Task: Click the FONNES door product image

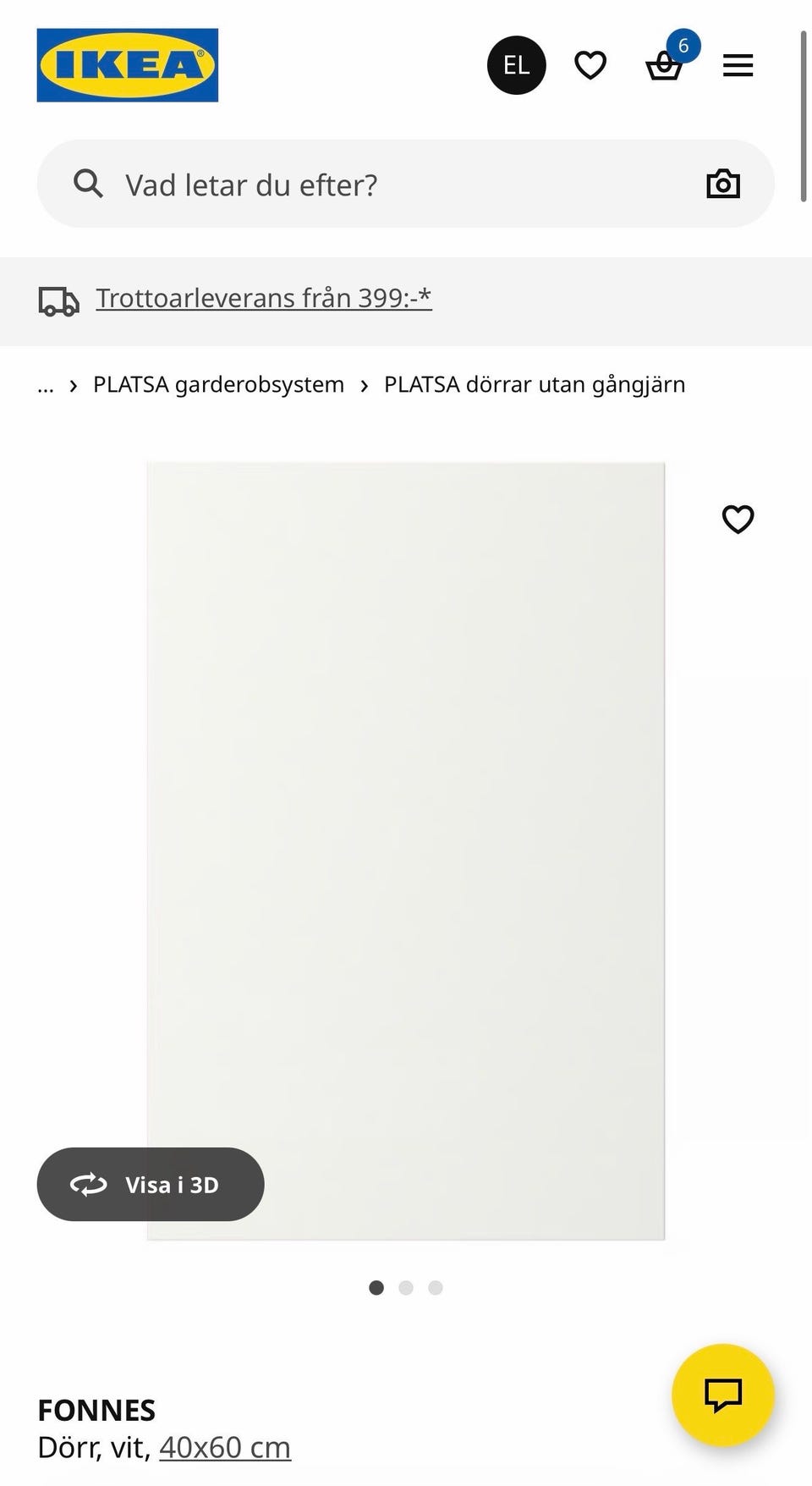Action: click(406, 846)
